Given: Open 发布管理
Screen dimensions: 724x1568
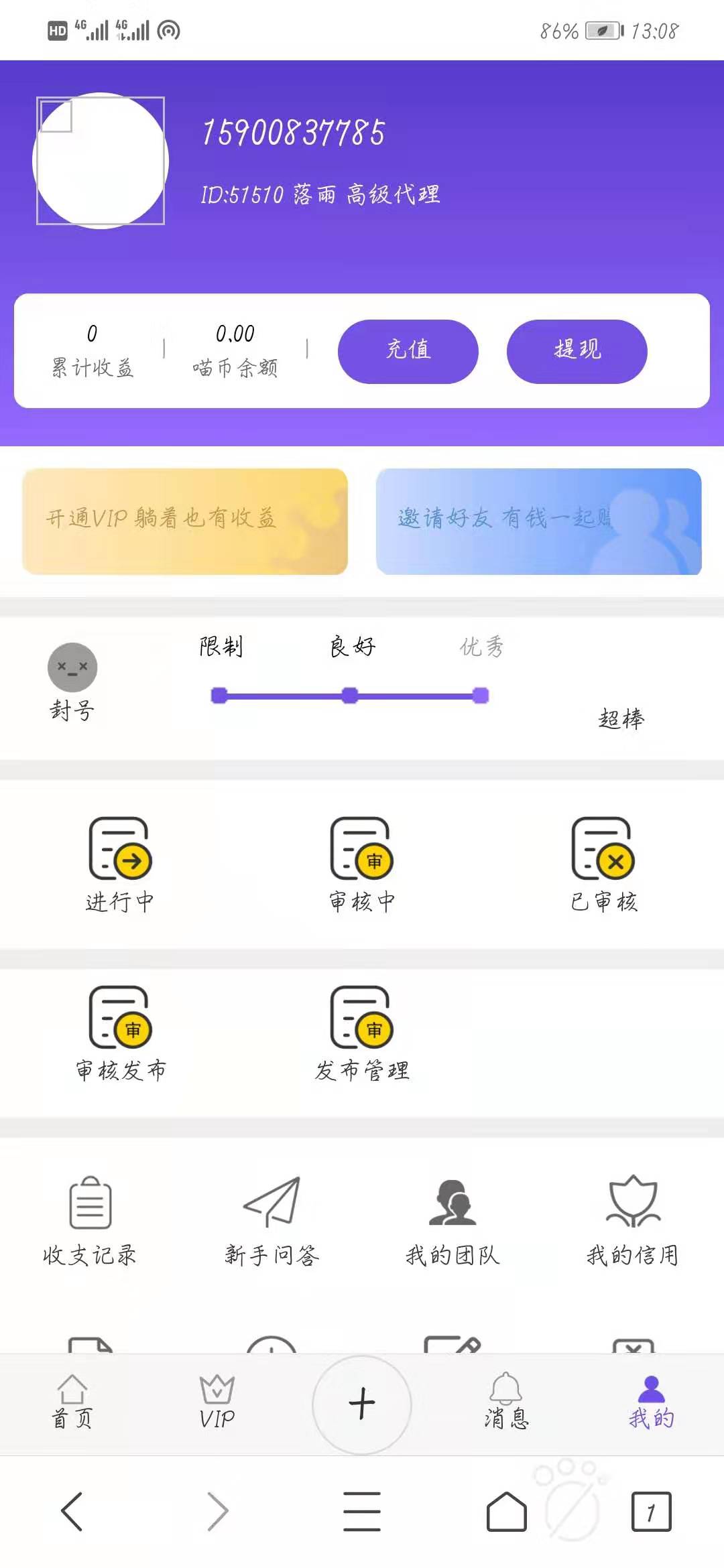Looking at the screenshot, I should pos(361,1033).
